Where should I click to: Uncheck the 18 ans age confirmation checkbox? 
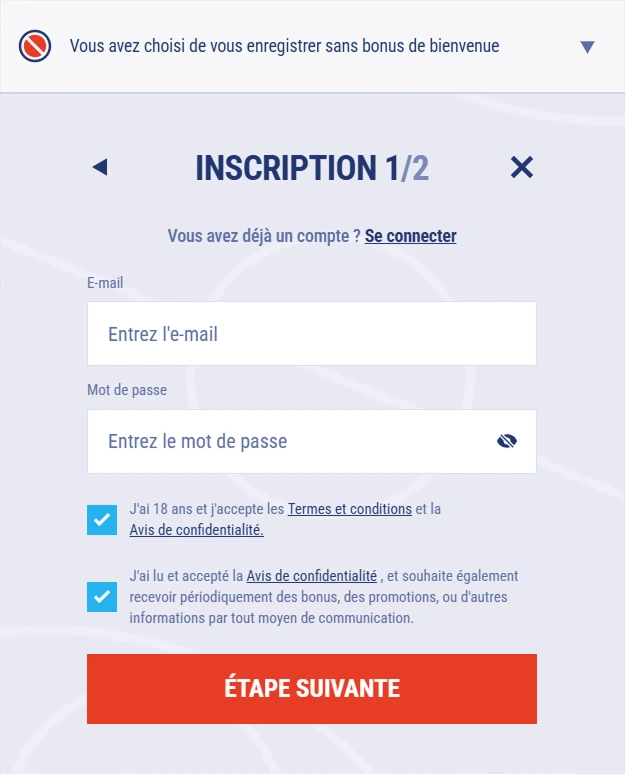(102, 520)
